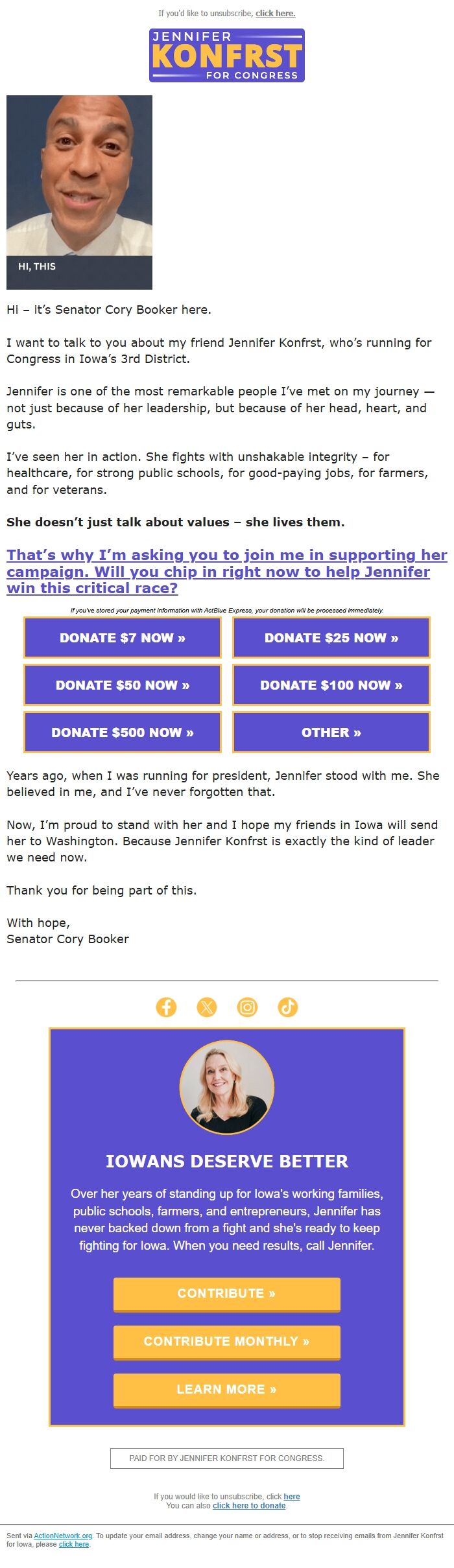Image resolution: width=454 pixels, height=1568 pixels.
Task: Give $500 via the donate button
Action: tap(123, 732)
